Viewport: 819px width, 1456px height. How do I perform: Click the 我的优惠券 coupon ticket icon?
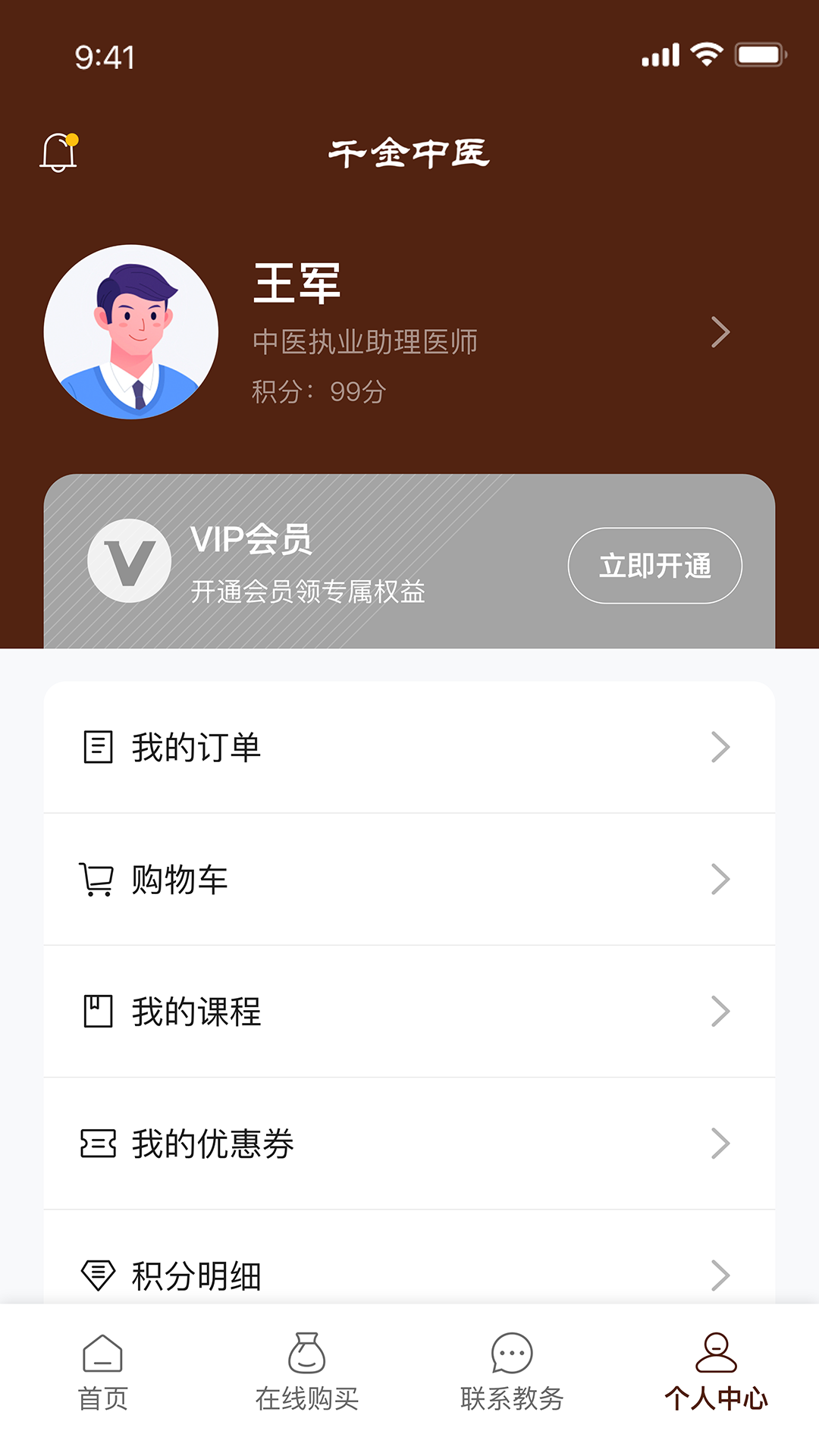[x=96, y=1144]
